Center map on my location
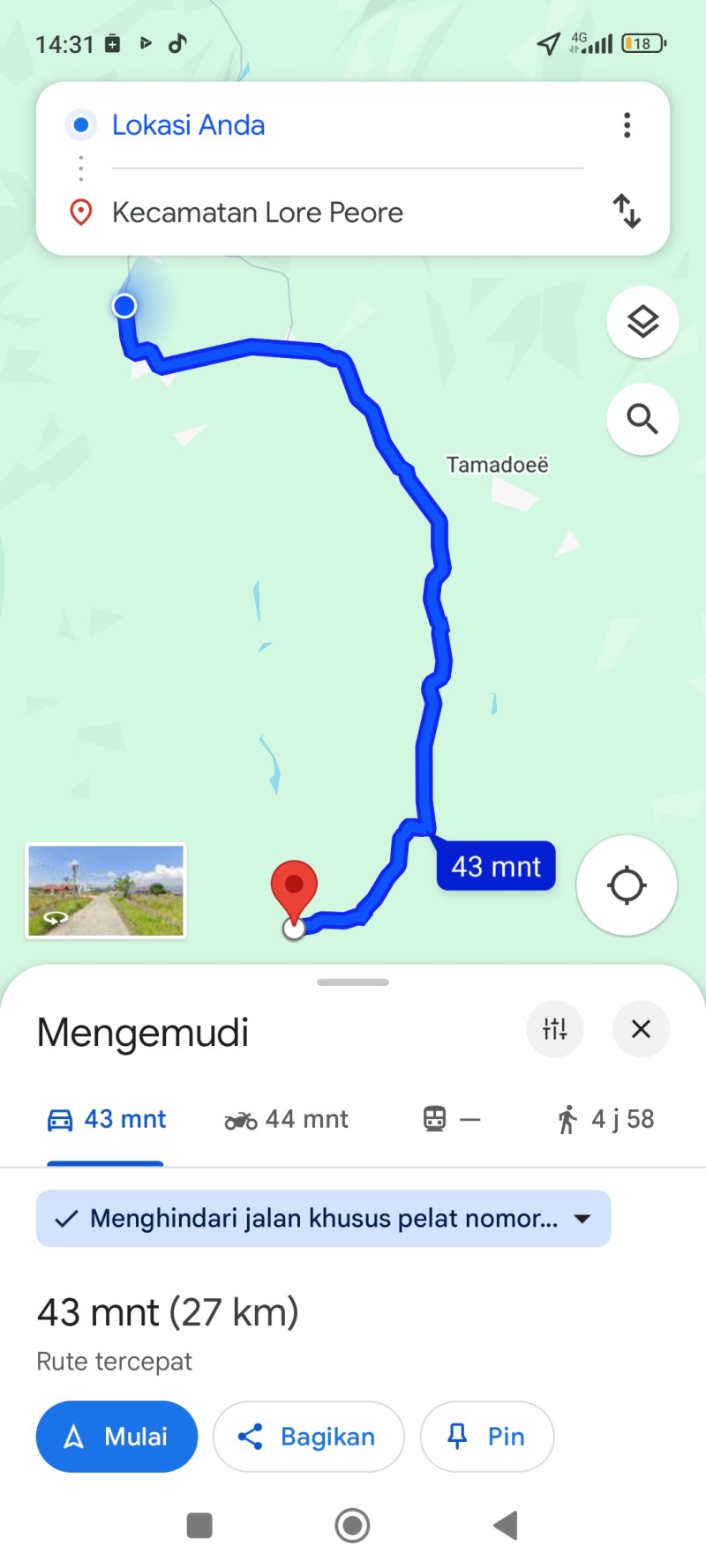706x1568 pixels. 627,885
